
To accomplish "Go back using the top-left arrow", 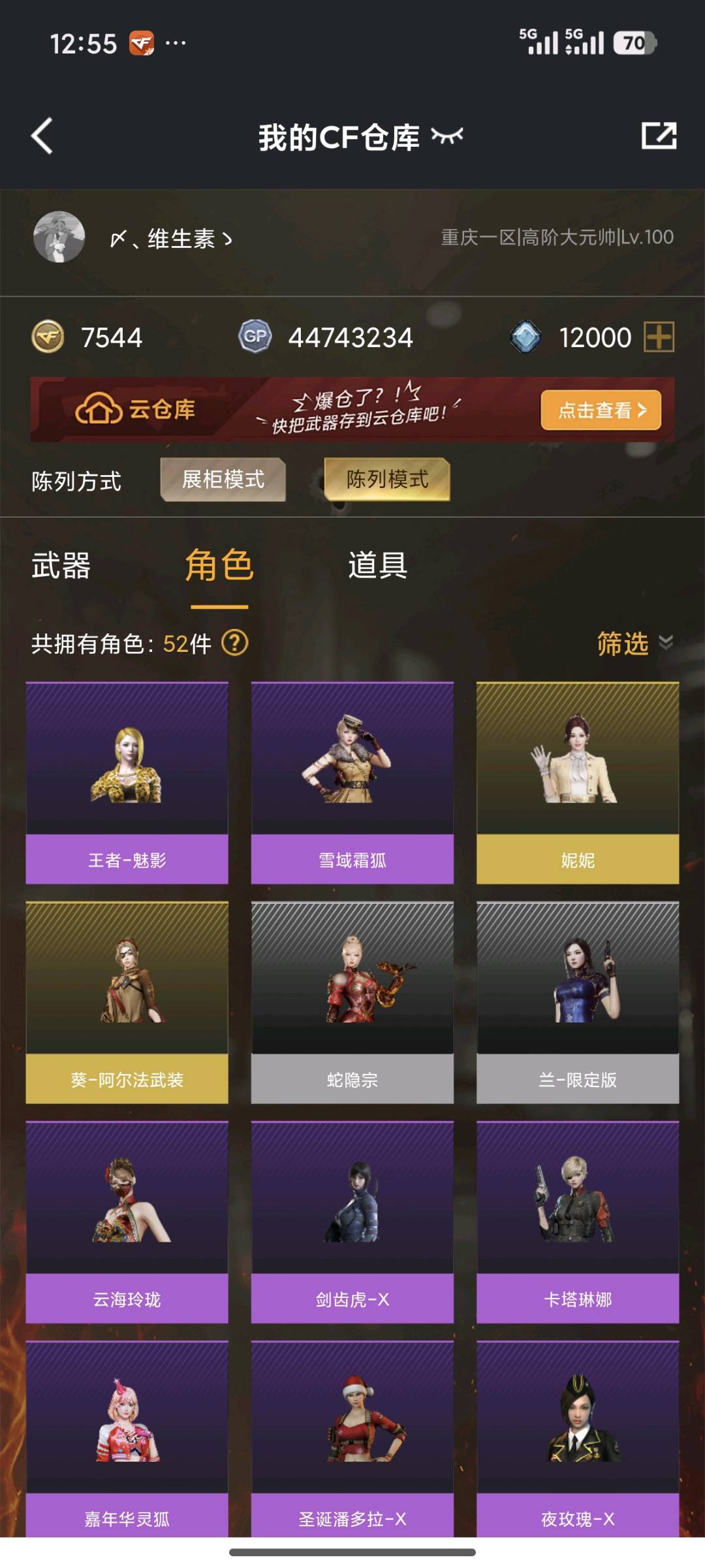I will 42,136.
